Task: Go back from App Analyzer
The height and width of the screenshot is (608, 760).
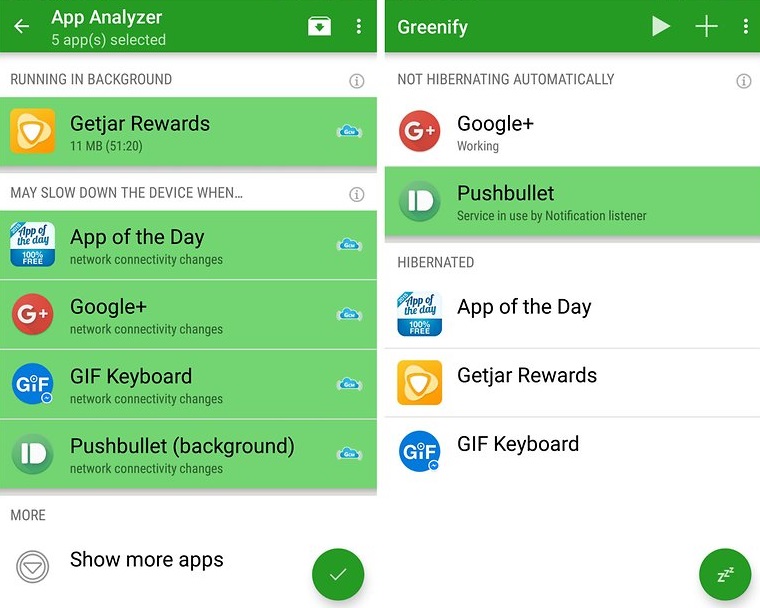Action: 22,27
